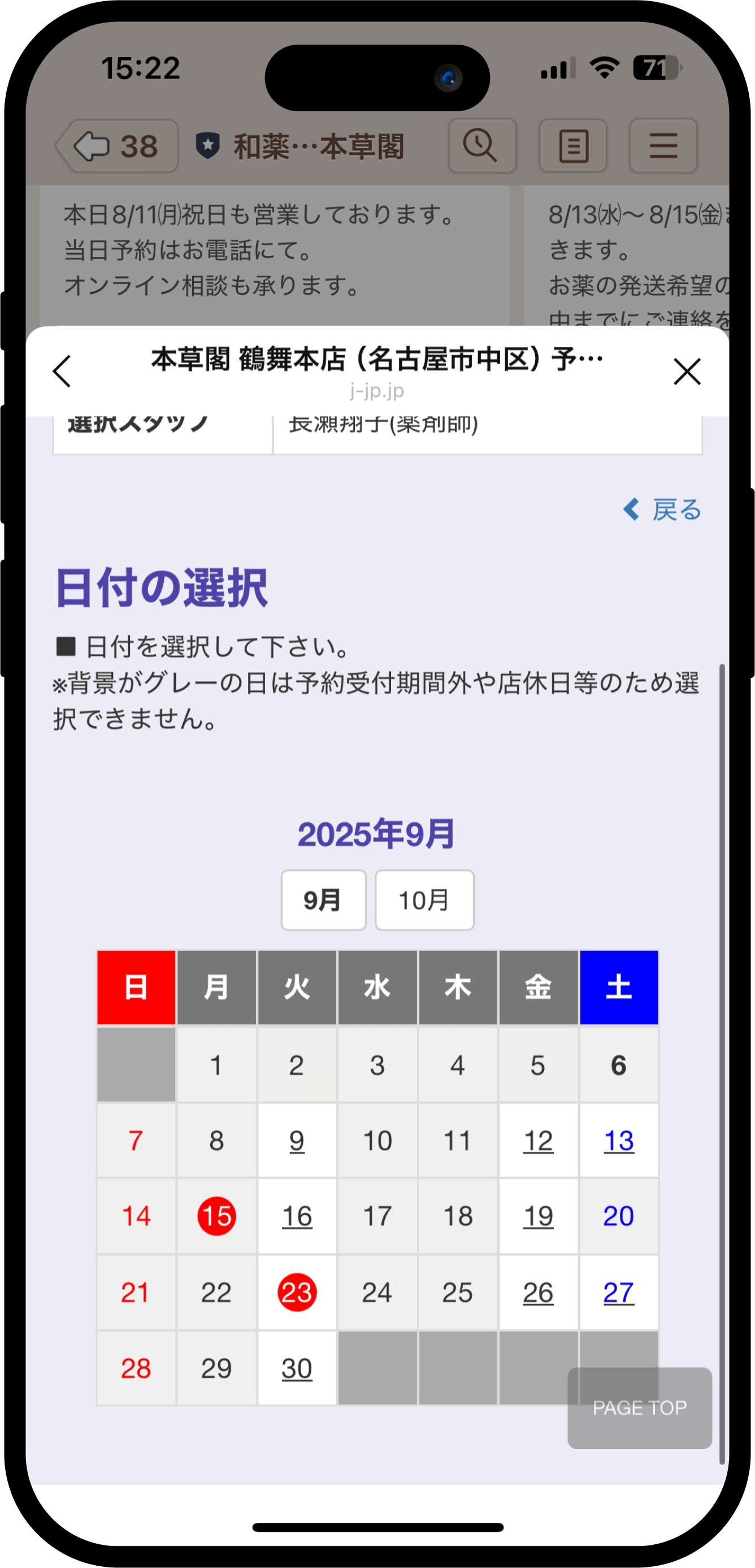Screen dimensions: 755x1568
Task: Switch the calendar to 10月
Action: [x=424, y=900]
